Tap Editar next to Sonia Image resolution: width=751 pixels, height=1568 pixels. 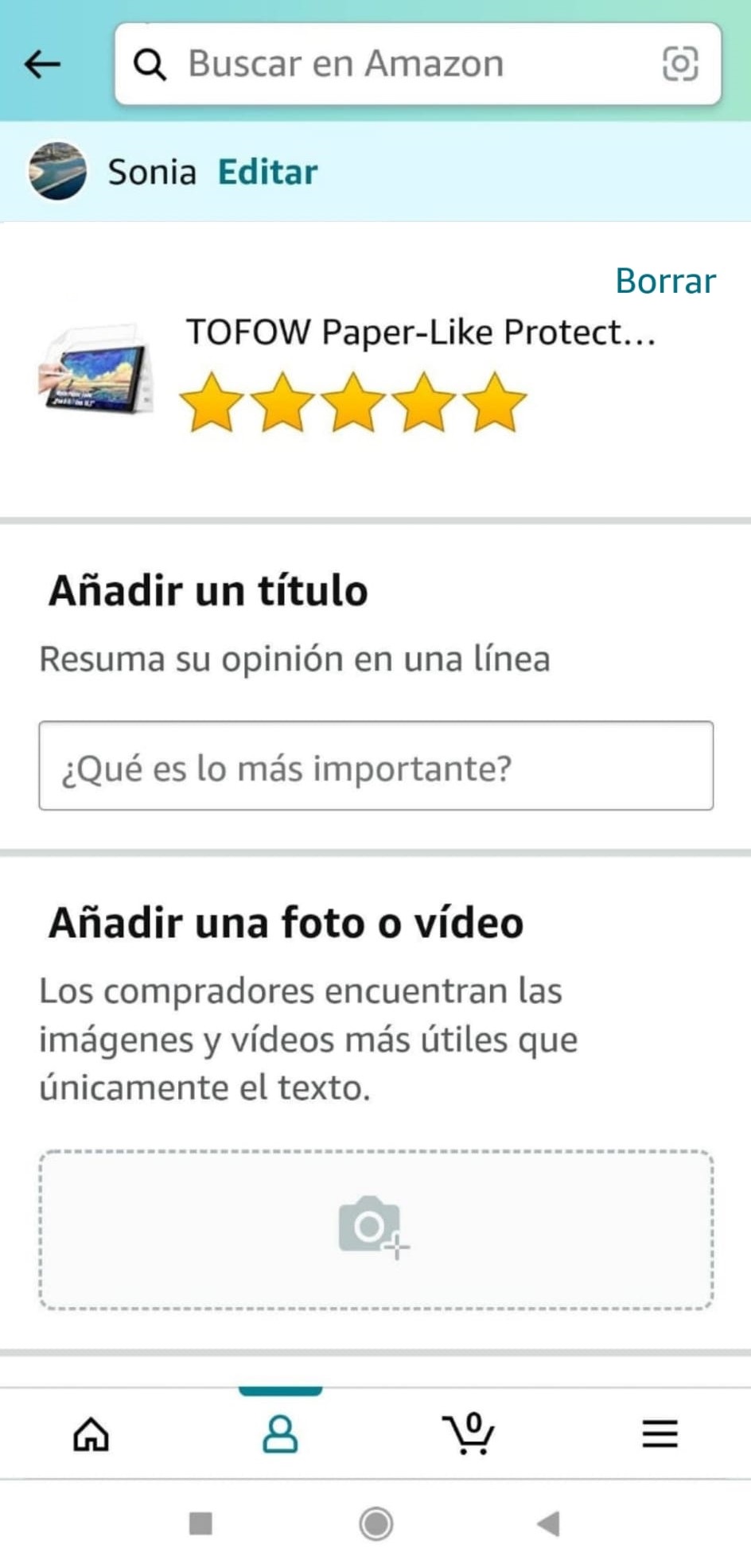tap(267, 172)
